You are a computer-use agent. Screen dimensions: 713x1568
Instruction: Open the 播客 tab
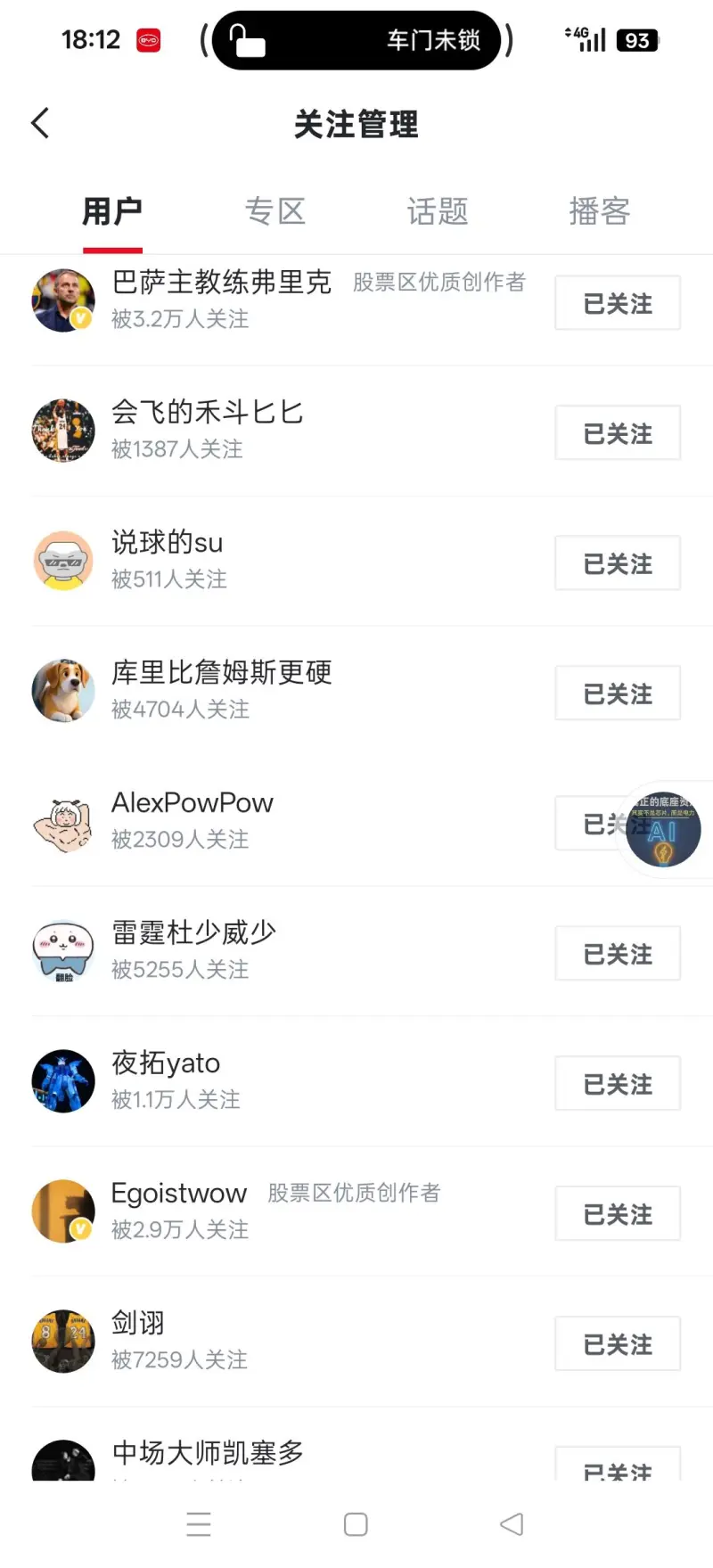[x=600, y=212]
